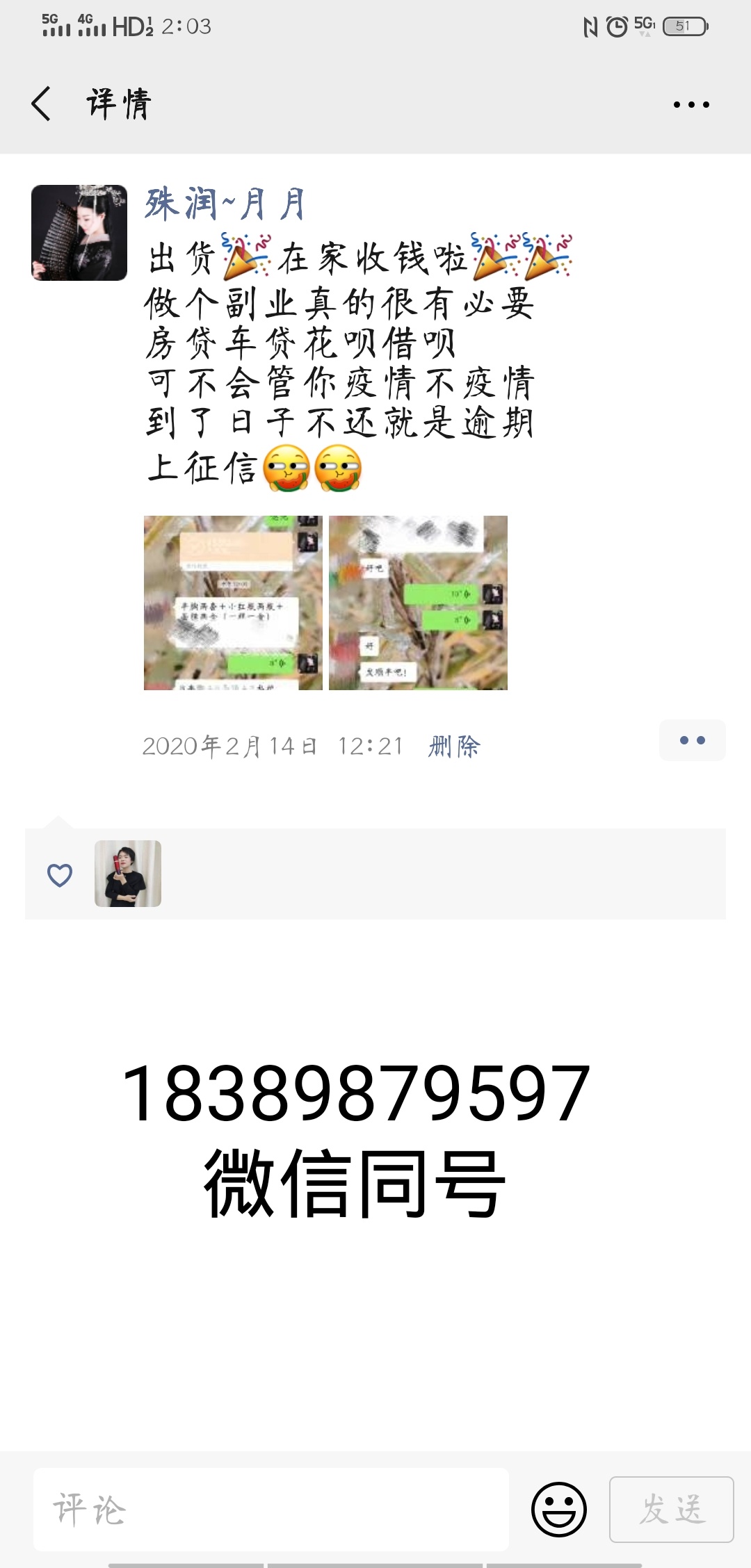This screenshot has width=751, height=1568.
Task: View the second chat screenshot image
Action: point(418,603)
